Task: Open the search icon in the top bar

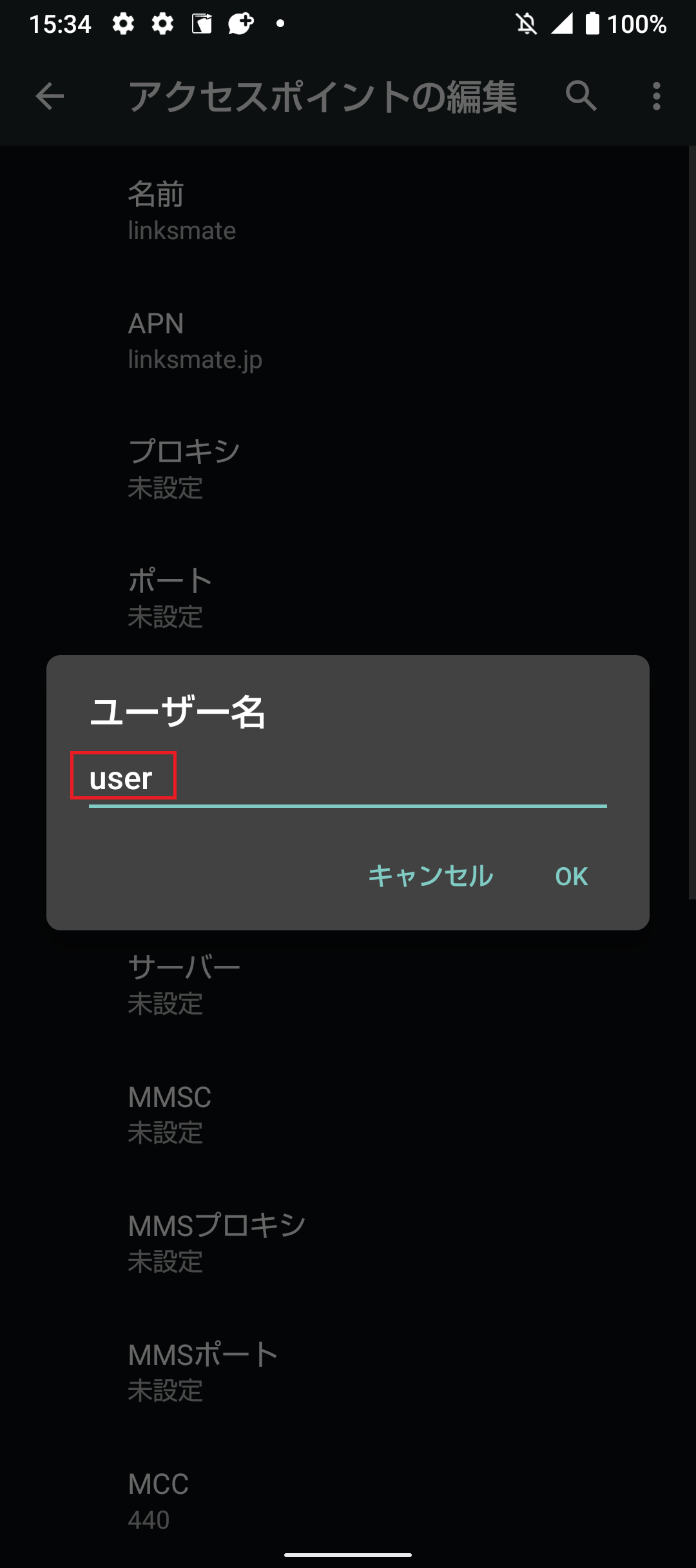Action: pyautogui.click(x=581, y=97)
